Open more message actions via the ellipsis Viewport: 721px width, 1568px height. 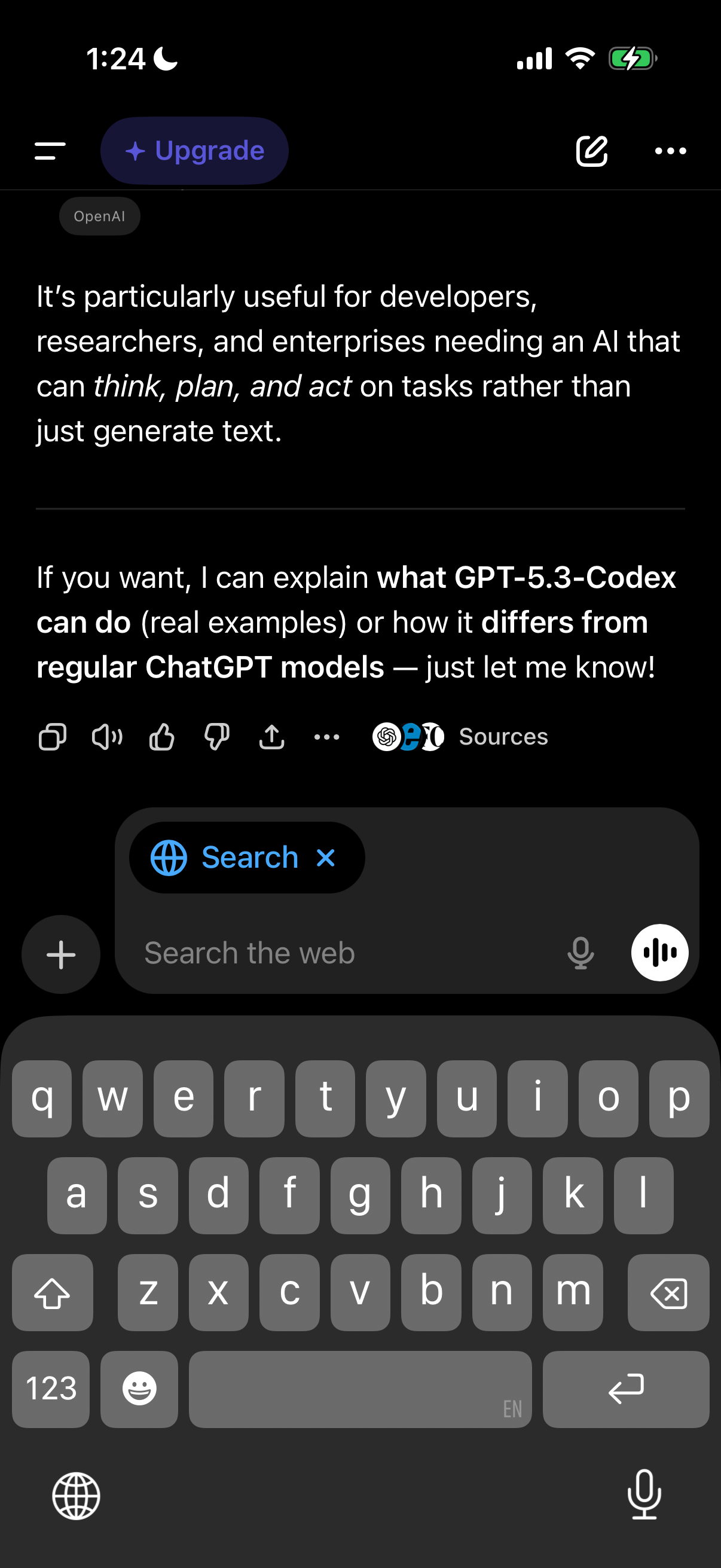tap(327, 737)
